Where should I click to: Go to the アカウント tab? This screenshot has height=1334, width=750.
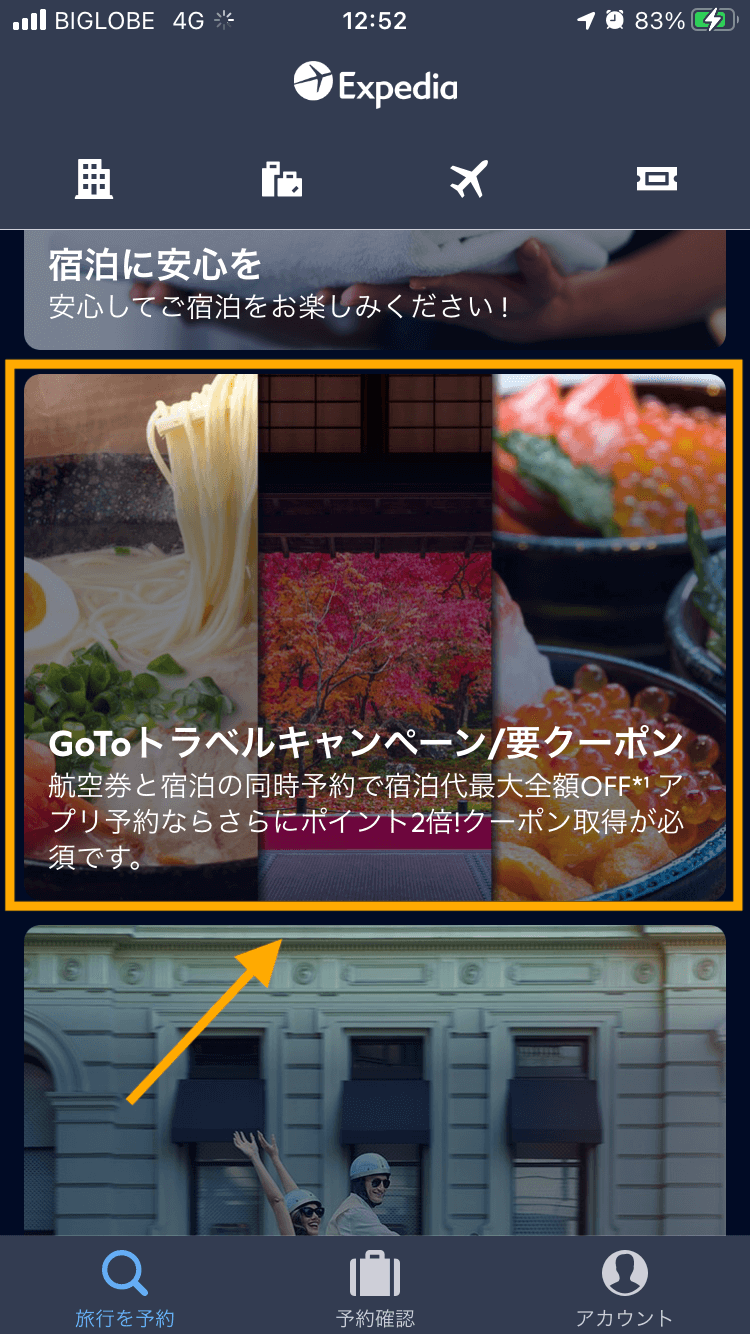[624, 1288]
